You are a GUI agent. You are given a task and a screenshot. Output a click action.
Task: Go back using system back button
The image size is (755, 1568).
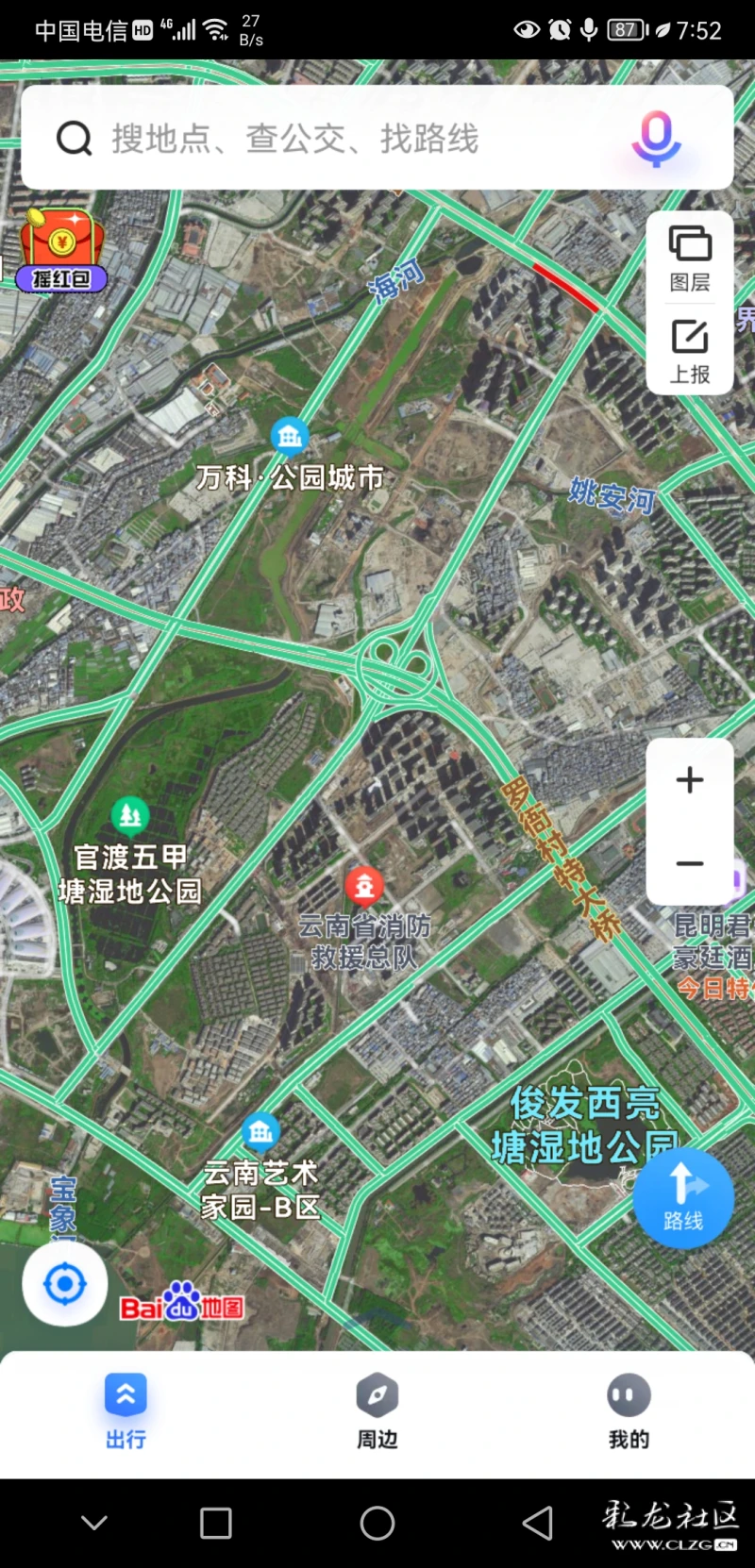(537, 1523)
